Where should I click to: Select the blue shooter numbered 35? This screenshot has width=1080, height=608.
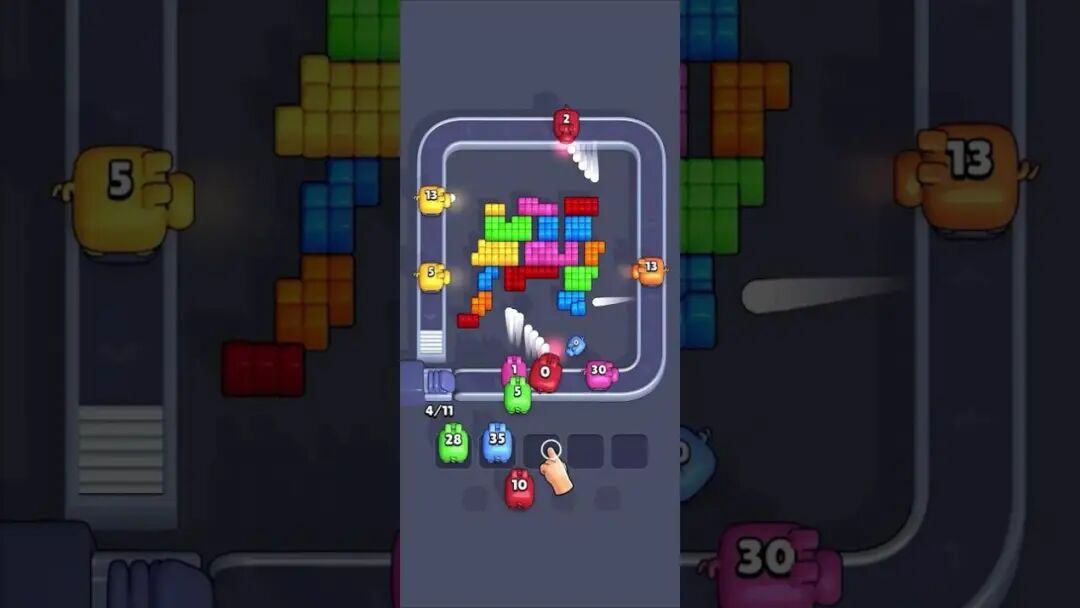(x=497, y=443)
